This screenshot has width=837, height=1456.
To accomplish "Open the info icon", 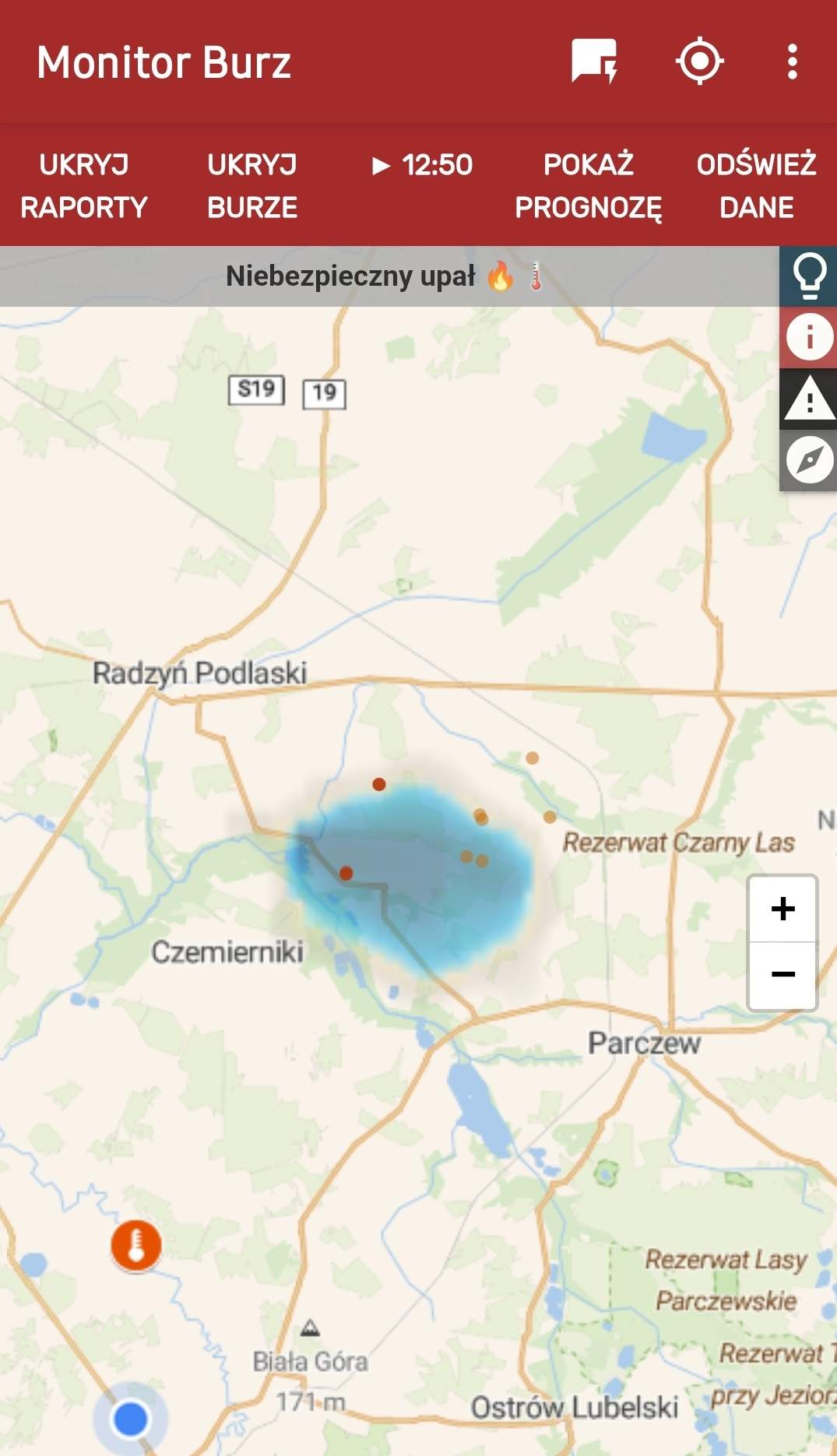I will [x=809, y=337].
